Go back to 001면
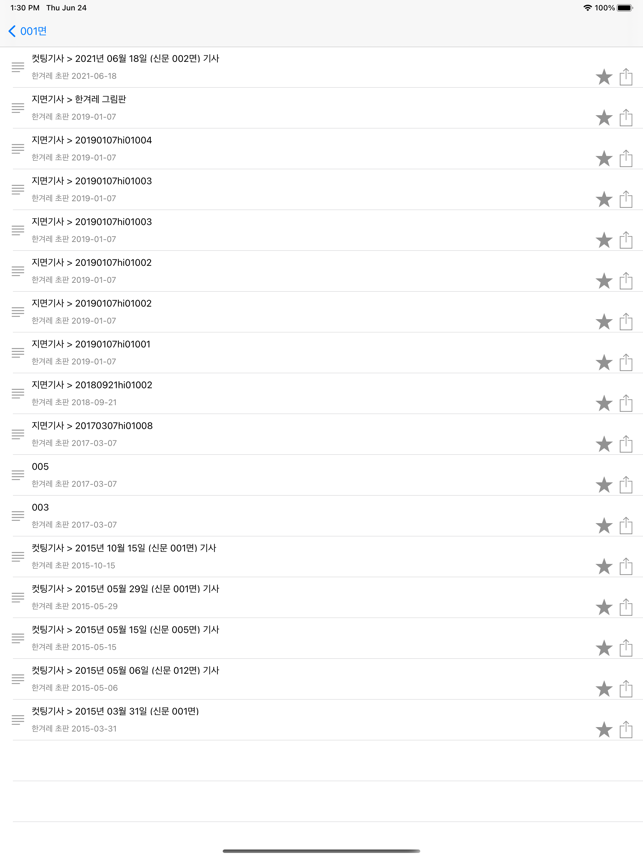 tap(28, 31)
